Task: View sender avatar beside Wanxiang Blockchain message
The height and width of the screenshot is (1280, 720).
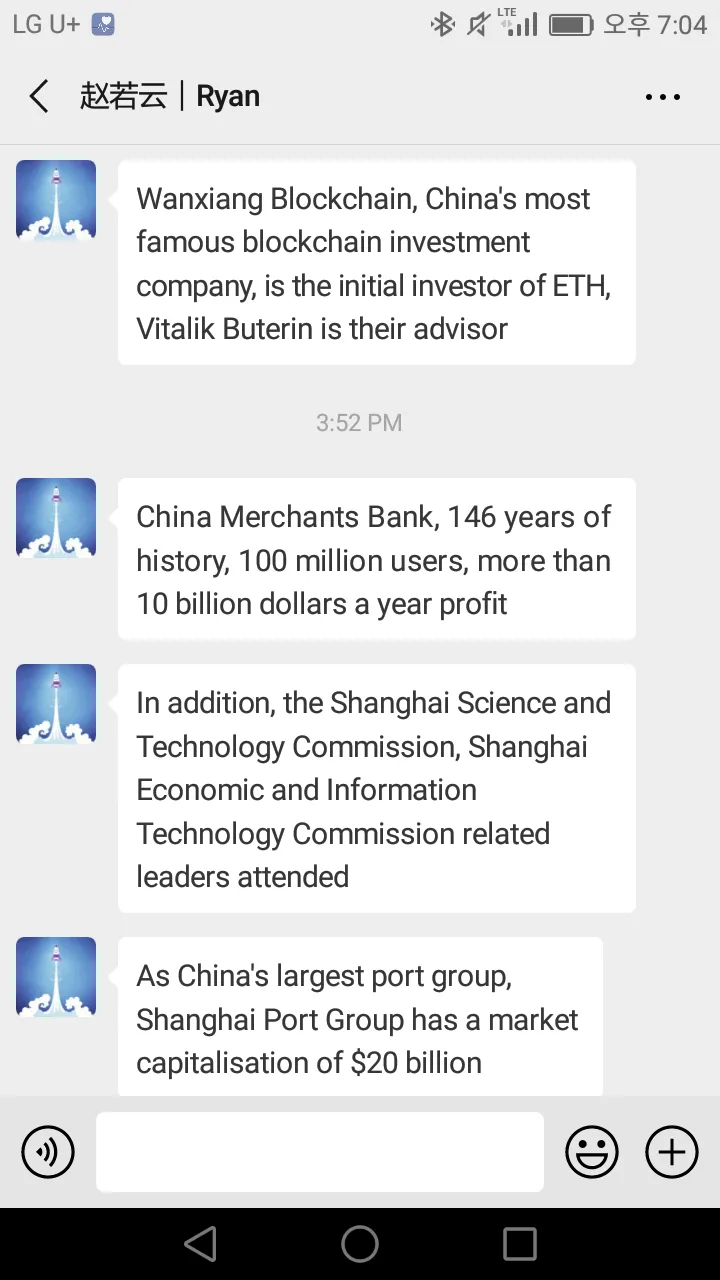Action: pos(56,200)
